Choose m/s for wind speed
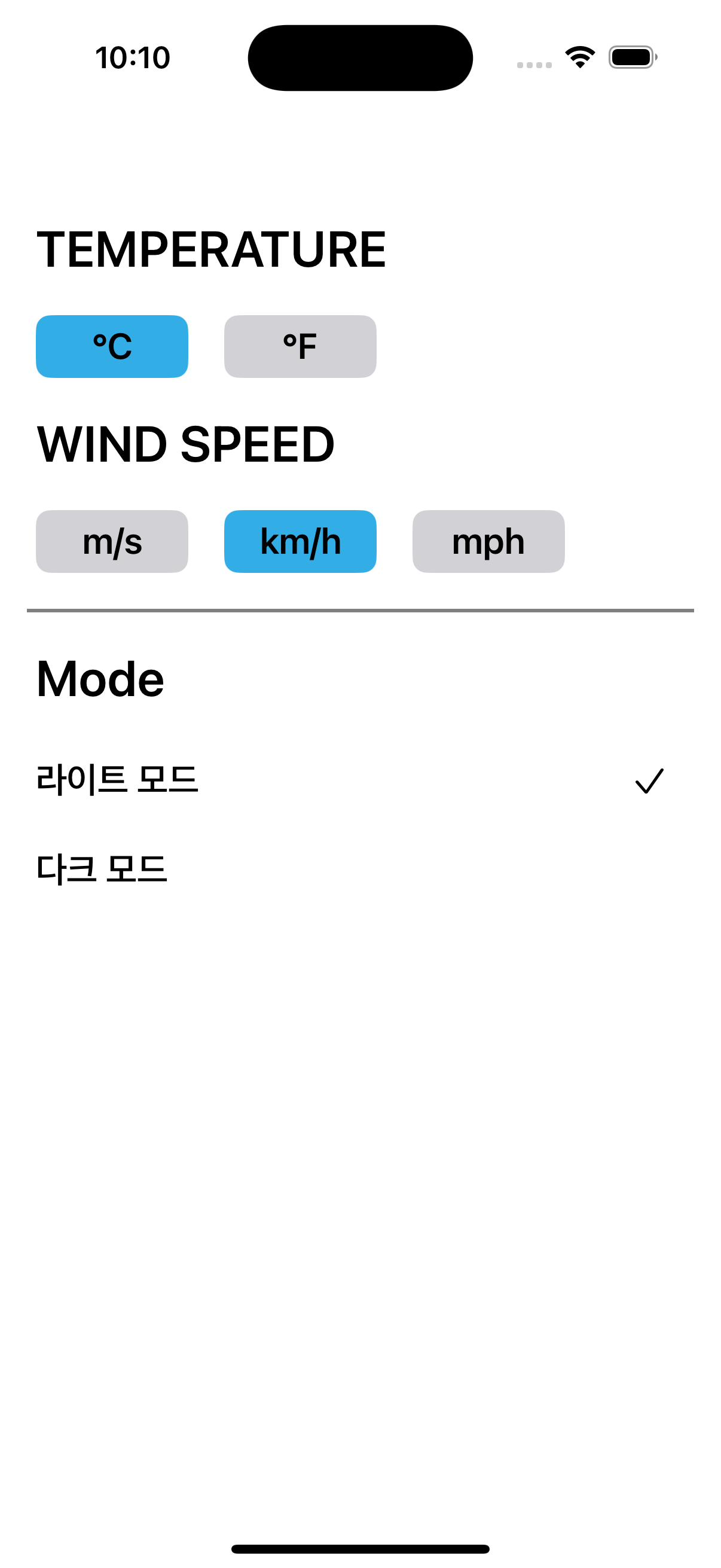Screen dimensions: 721x1568 (x=112, y=541)
